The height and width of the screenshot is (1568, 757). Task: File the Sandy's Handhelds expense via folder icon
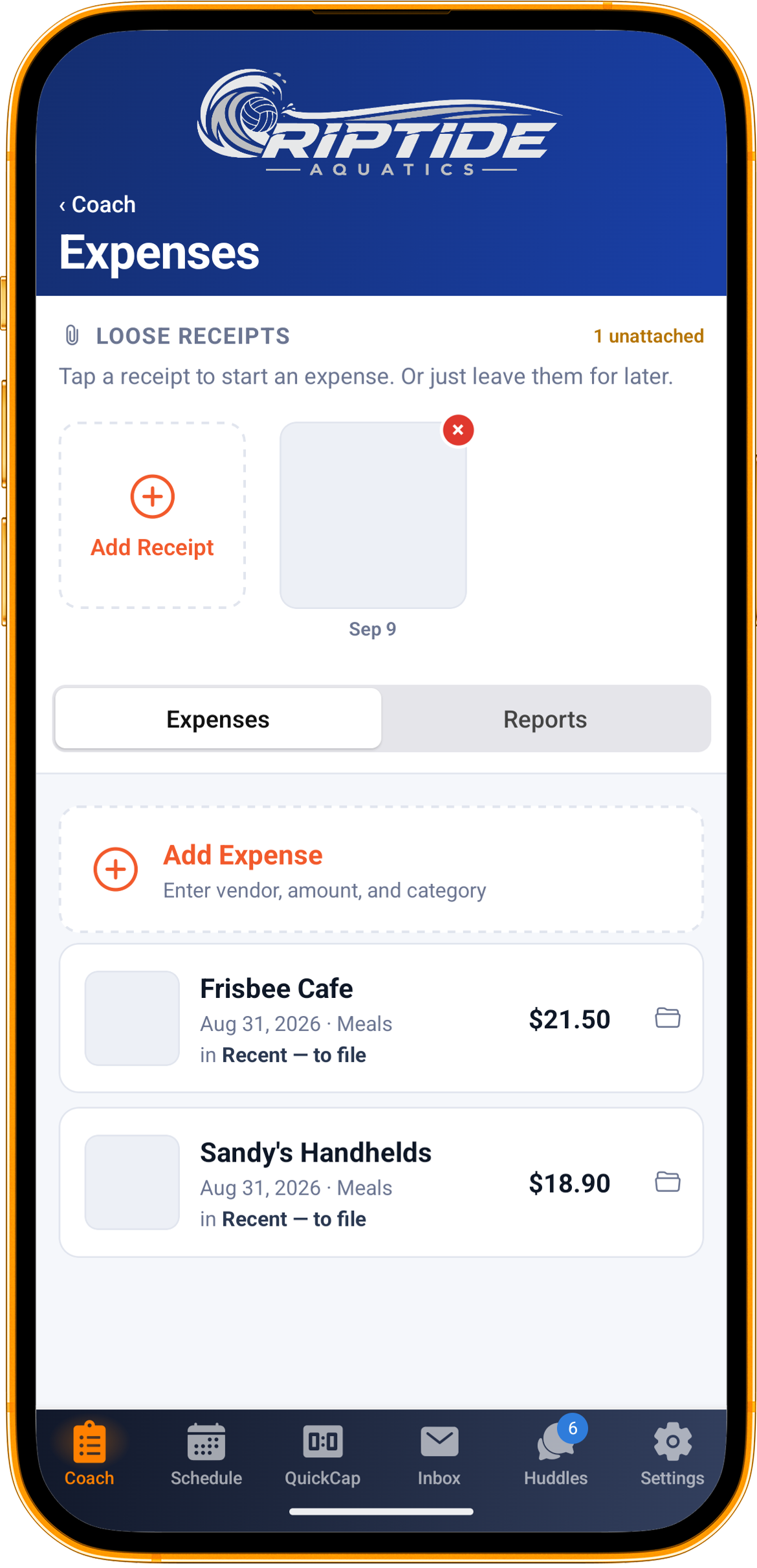(x=668, y=1182)
